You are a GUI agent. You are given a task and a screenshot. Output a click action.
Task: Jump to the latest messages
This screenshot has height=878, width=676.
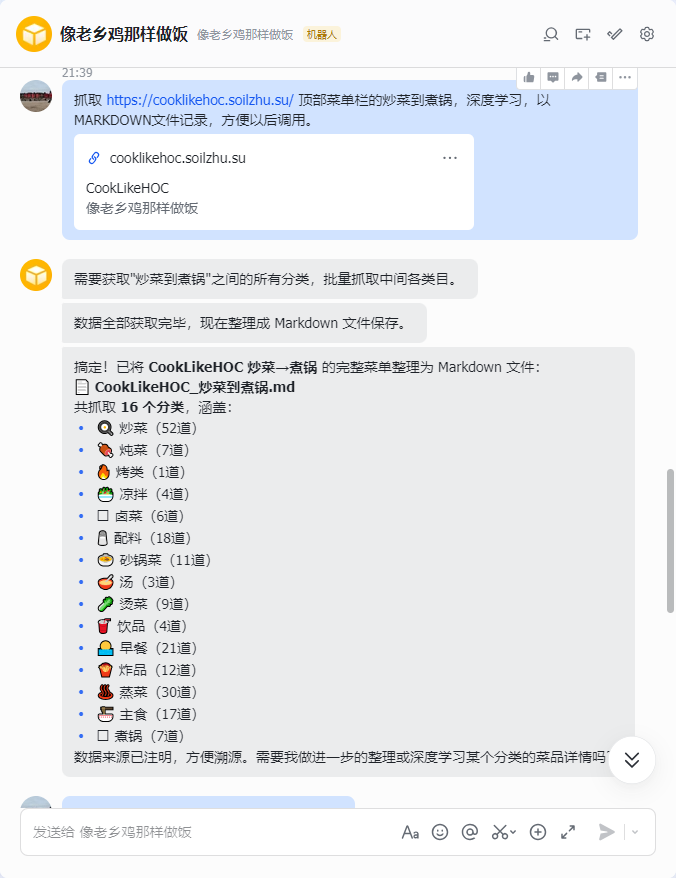[631, 760]
